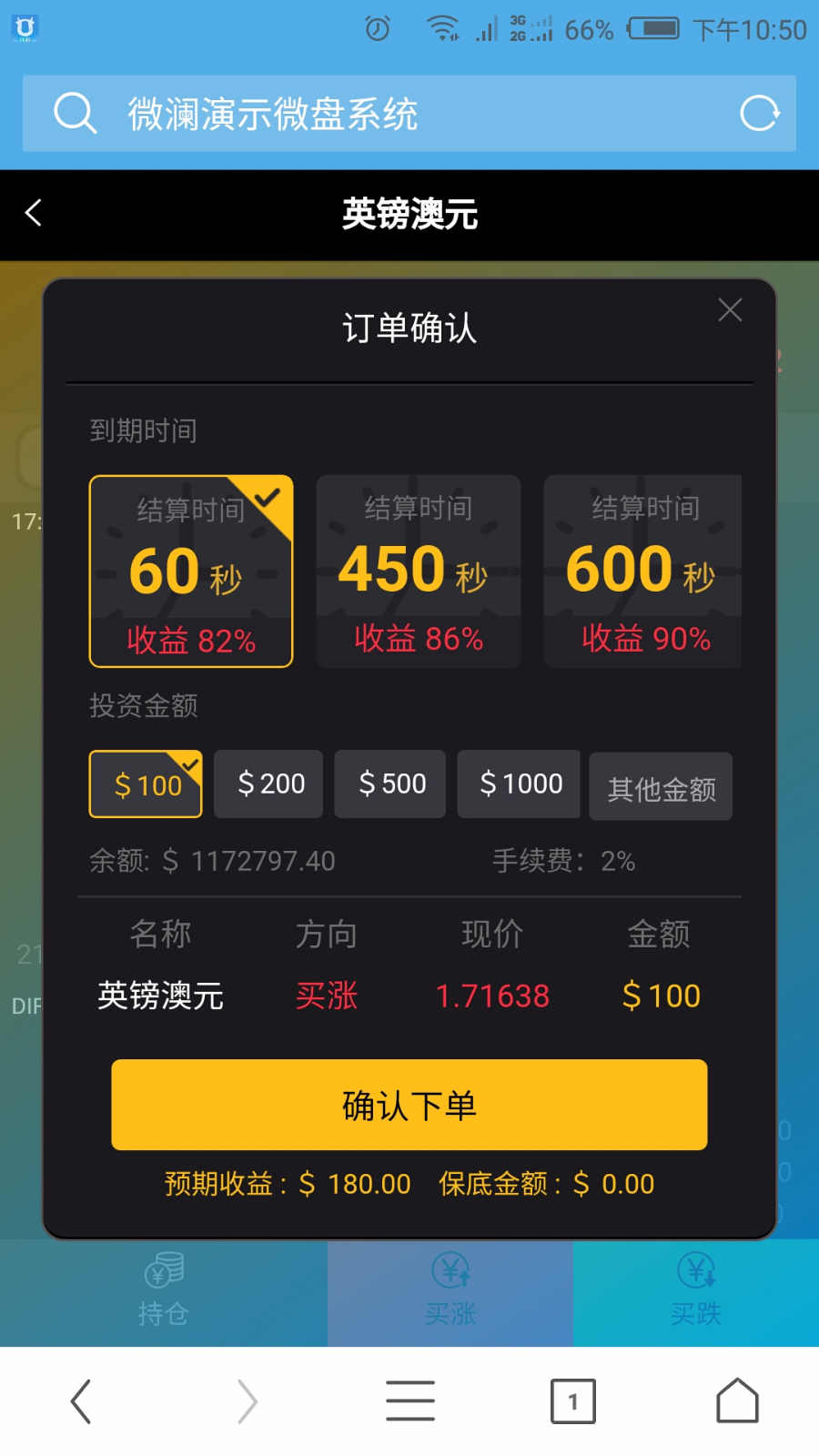
Task: Set investment amount to $200
Action: [x=269, y=784]
